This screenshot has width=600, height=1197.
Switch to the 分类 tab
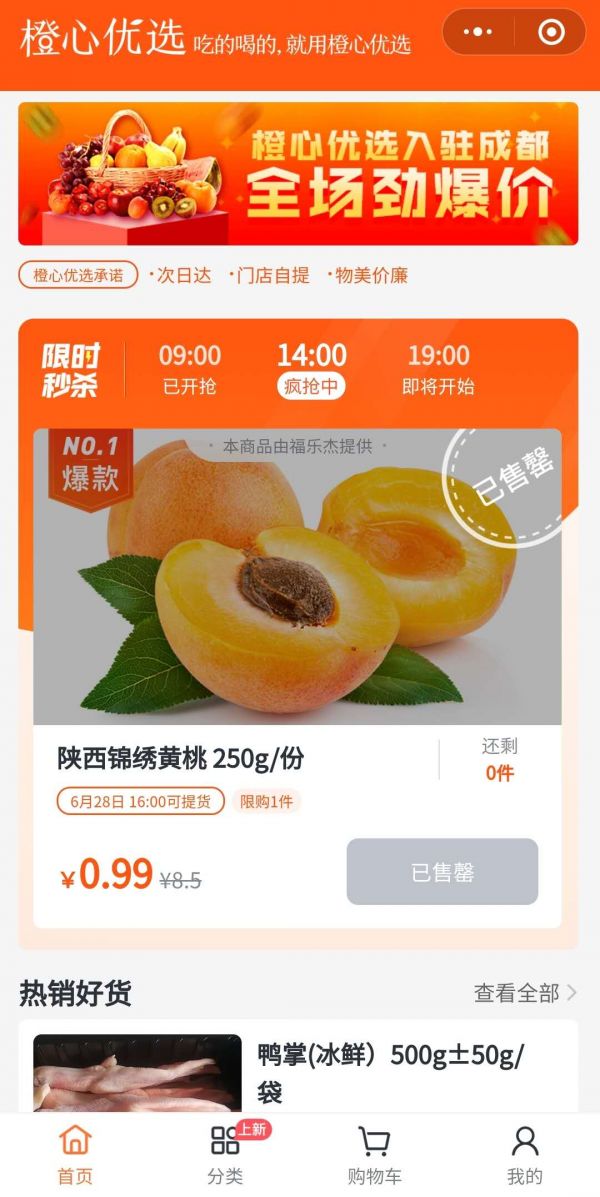click(225, 1153)
